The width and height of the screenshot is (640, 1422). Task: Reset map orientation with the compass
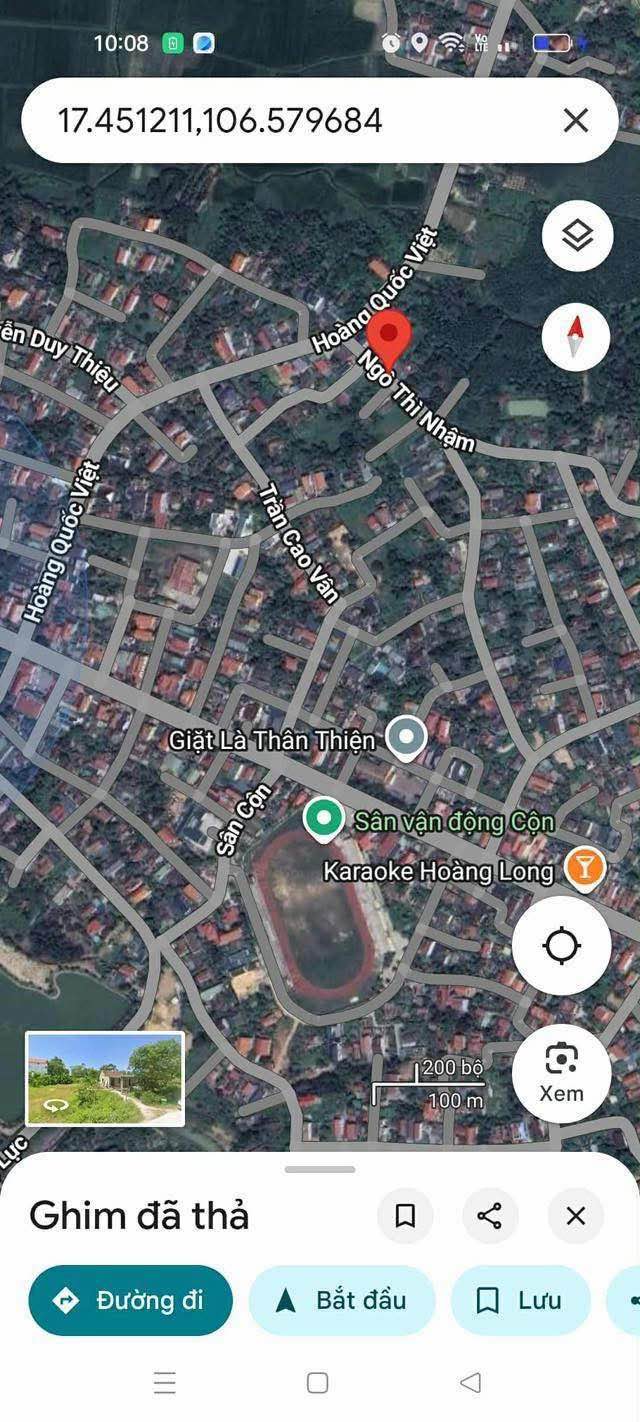click(x=576, y=338)
